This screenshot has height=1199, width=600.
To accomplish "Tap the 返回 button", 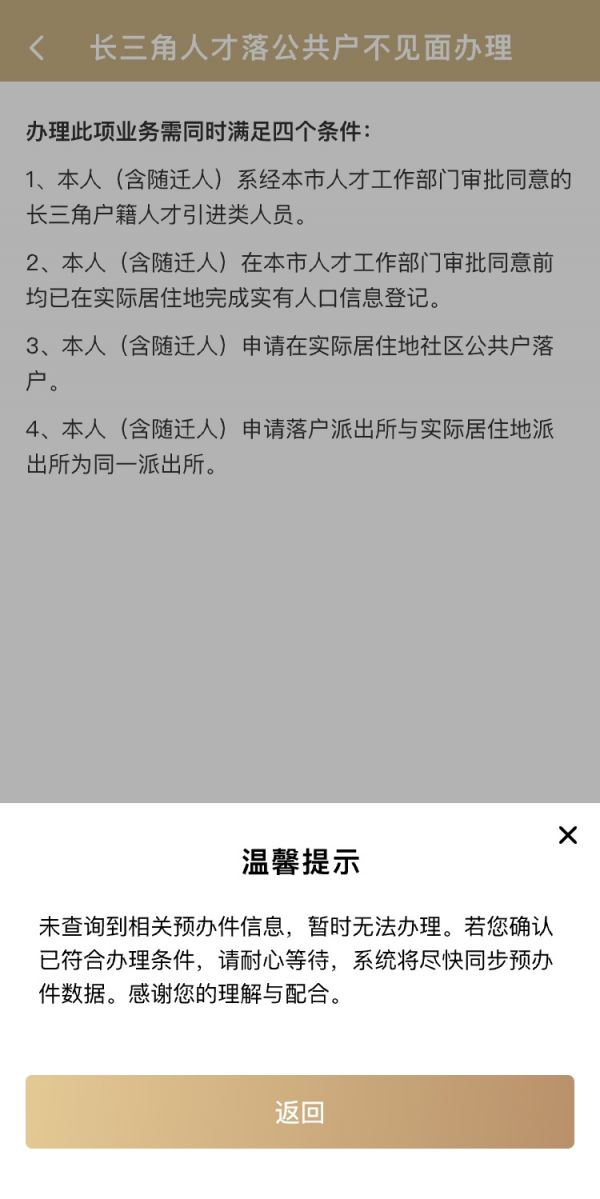I will click(300, 1111).
